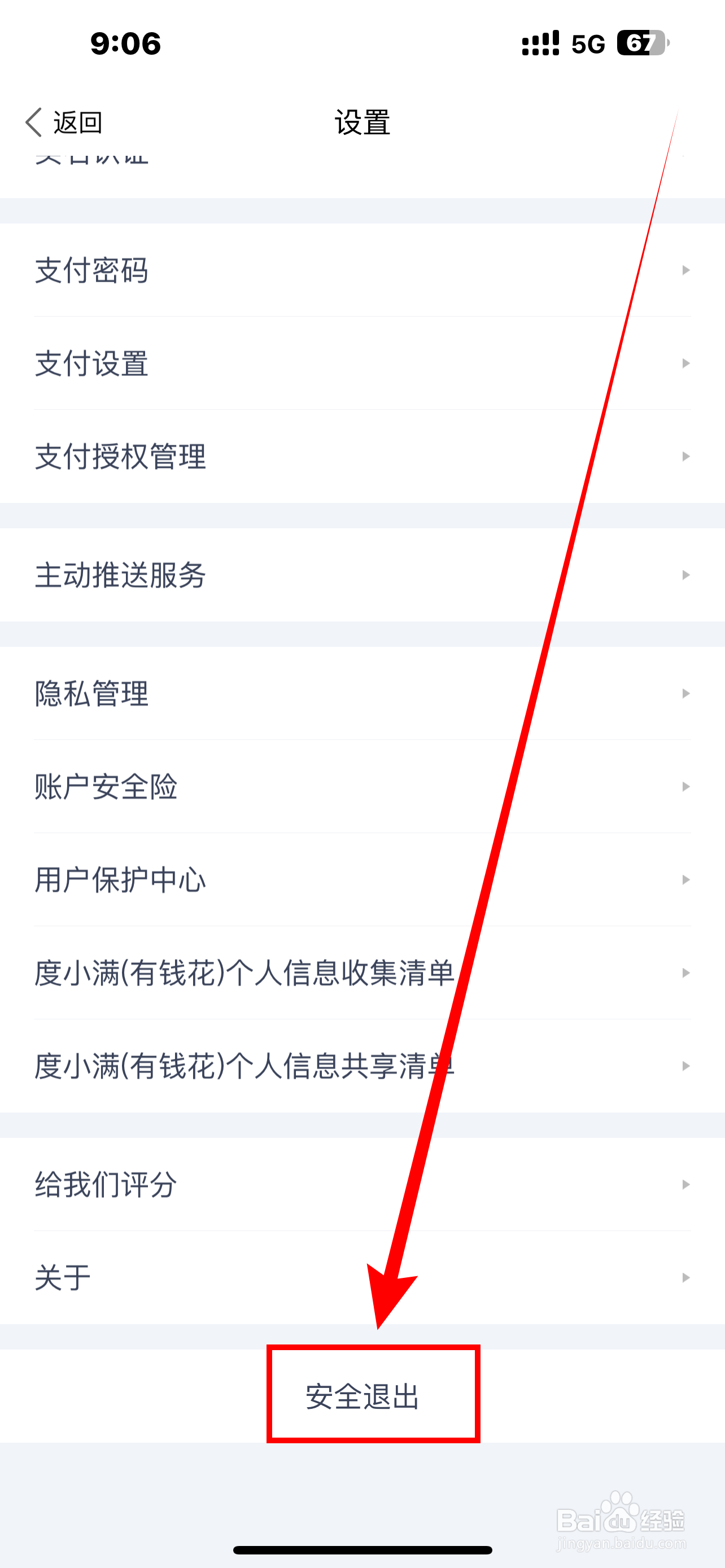Image resolution: width=725 pixels, height=1568 pixels.
Task: Open 支付授权管理
Action: [362, 456]
